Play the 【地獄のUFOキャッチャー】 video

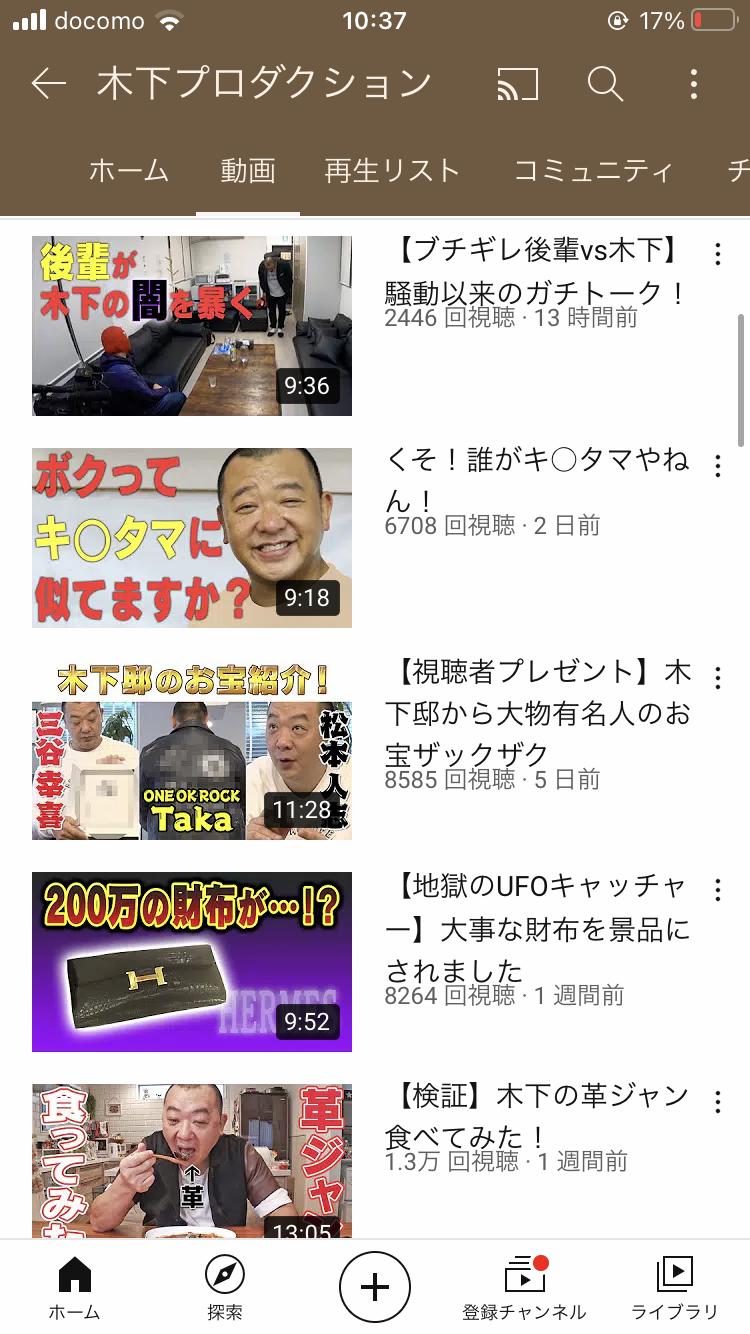192,962
